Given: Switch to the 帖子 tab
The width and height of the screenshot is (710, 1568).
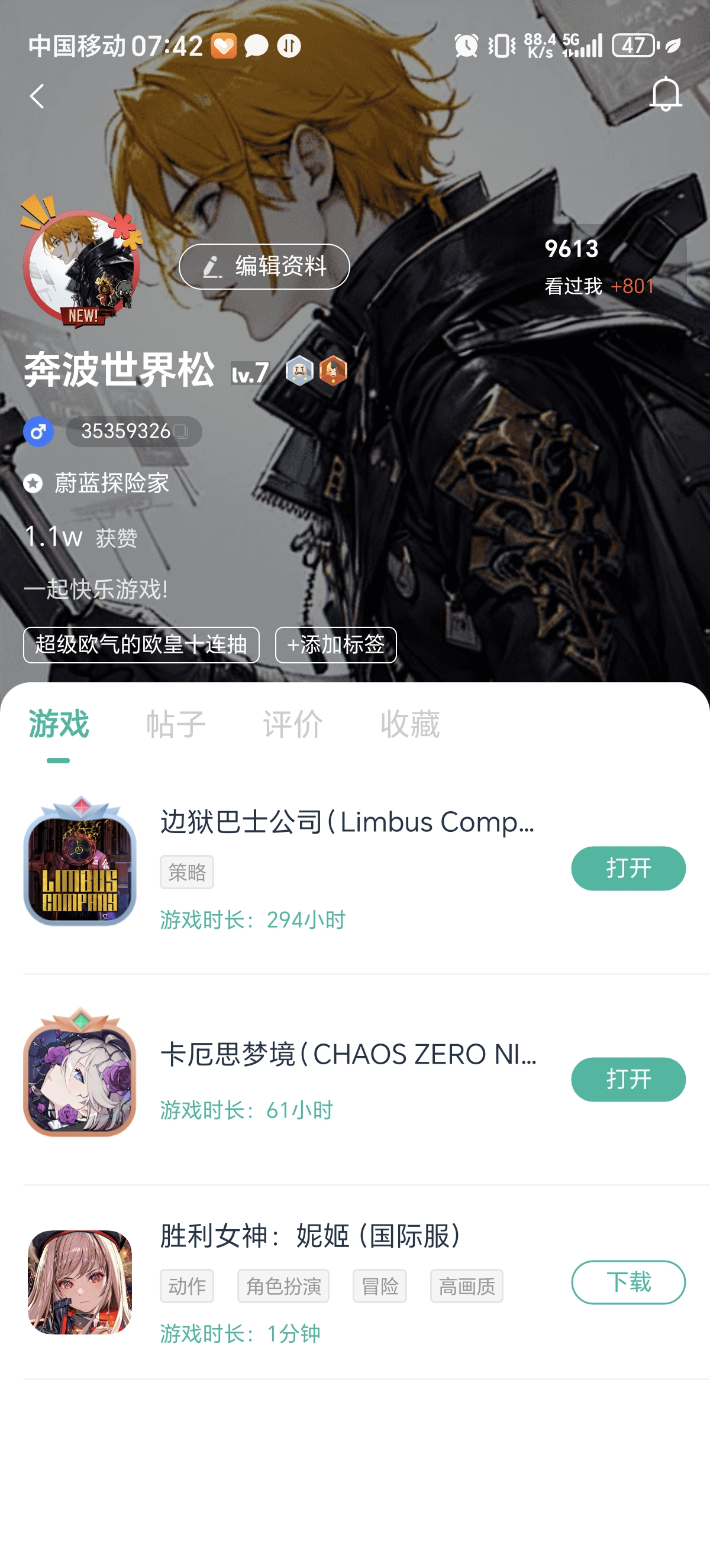Looking at the screenshot, I should 175,724.
